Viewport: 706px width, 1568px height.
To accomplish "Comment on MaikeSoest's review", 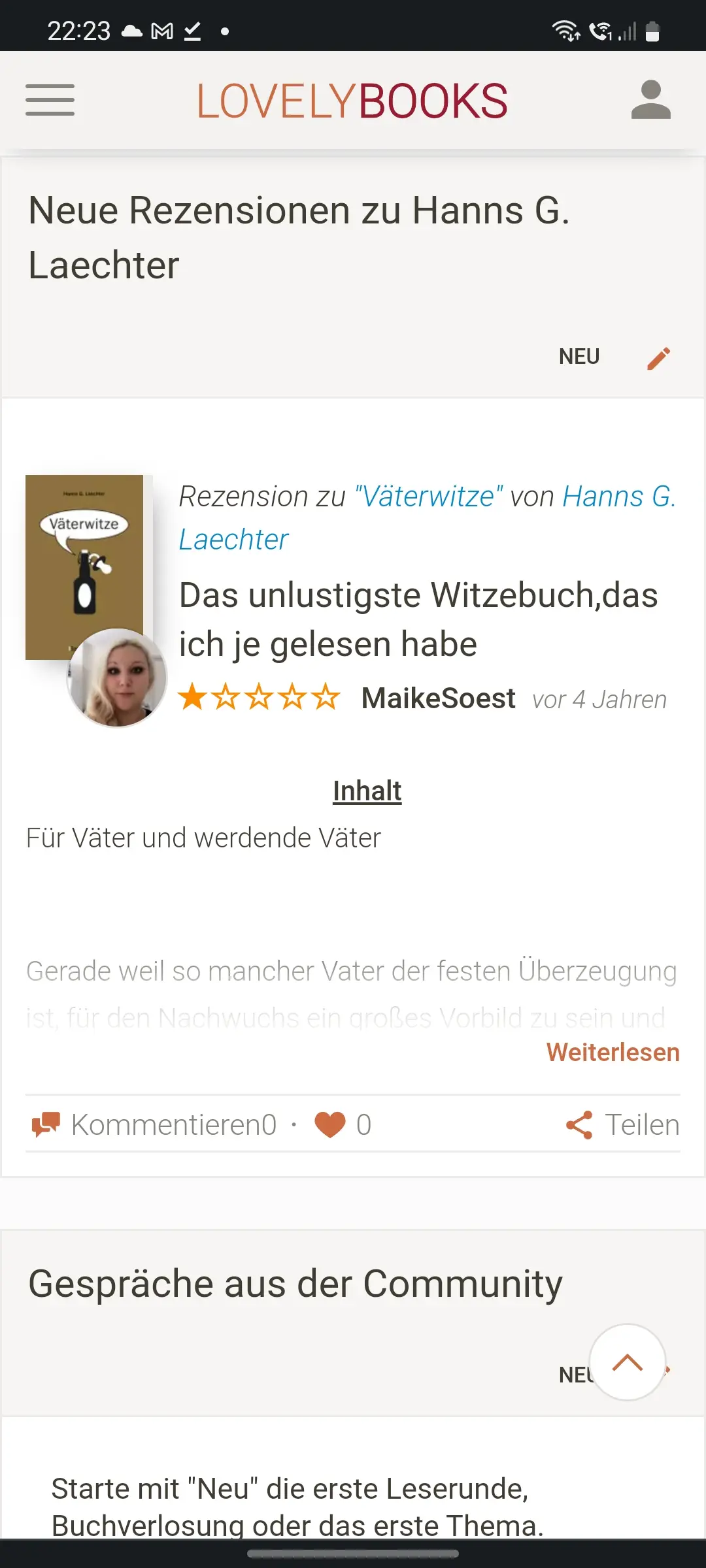I will (x=154, y=1125).
